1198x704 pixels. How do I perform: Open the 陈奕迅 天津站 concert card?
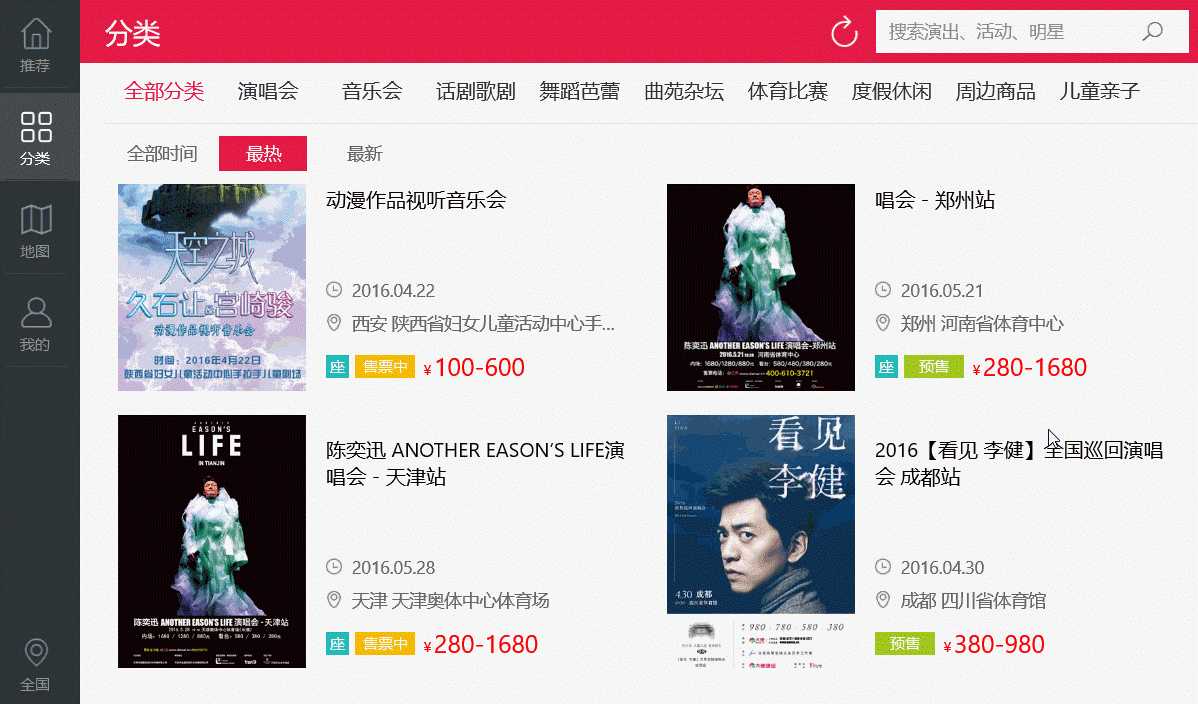coord(475,463)
